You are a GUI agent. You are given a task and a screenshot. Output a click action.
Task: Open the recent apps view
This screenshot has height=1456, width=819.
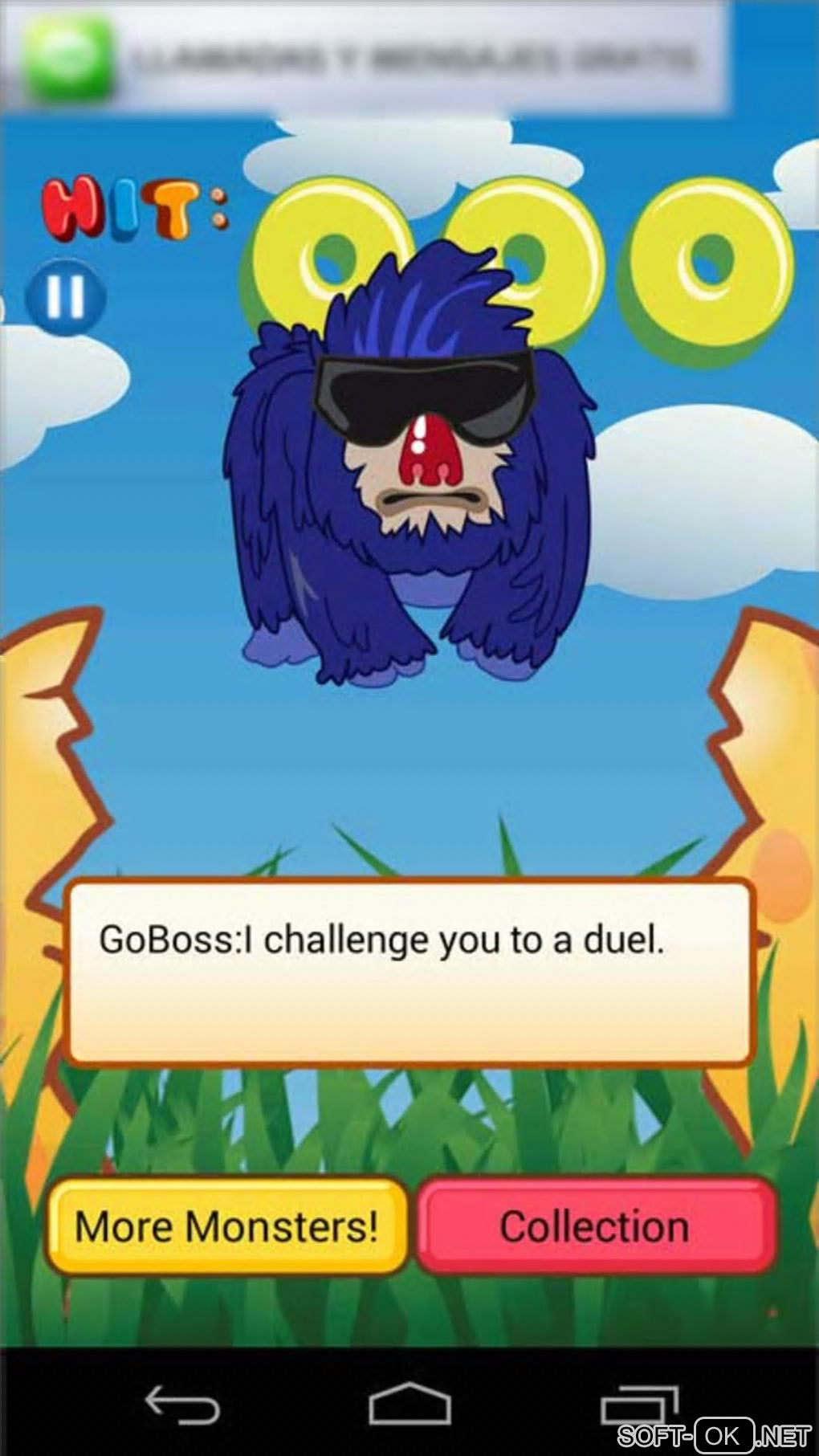[638, 1405]
